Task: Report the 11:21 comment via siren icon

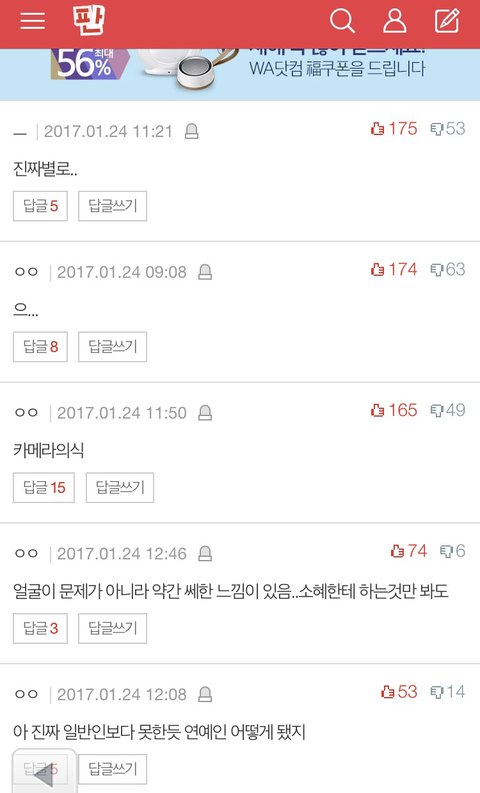Action: (192, 132)
